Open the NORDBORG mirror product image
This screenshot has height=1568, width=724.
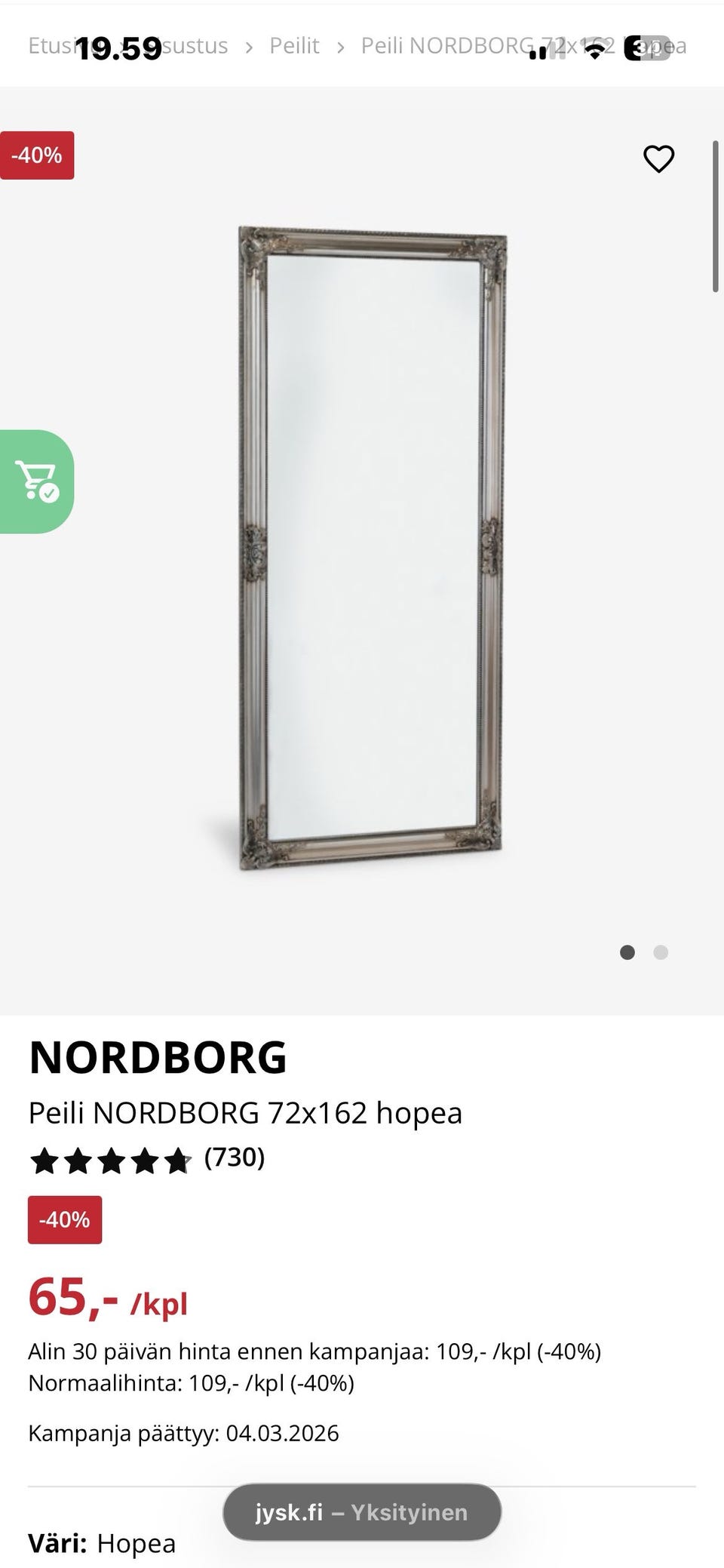tap(371, 549)
